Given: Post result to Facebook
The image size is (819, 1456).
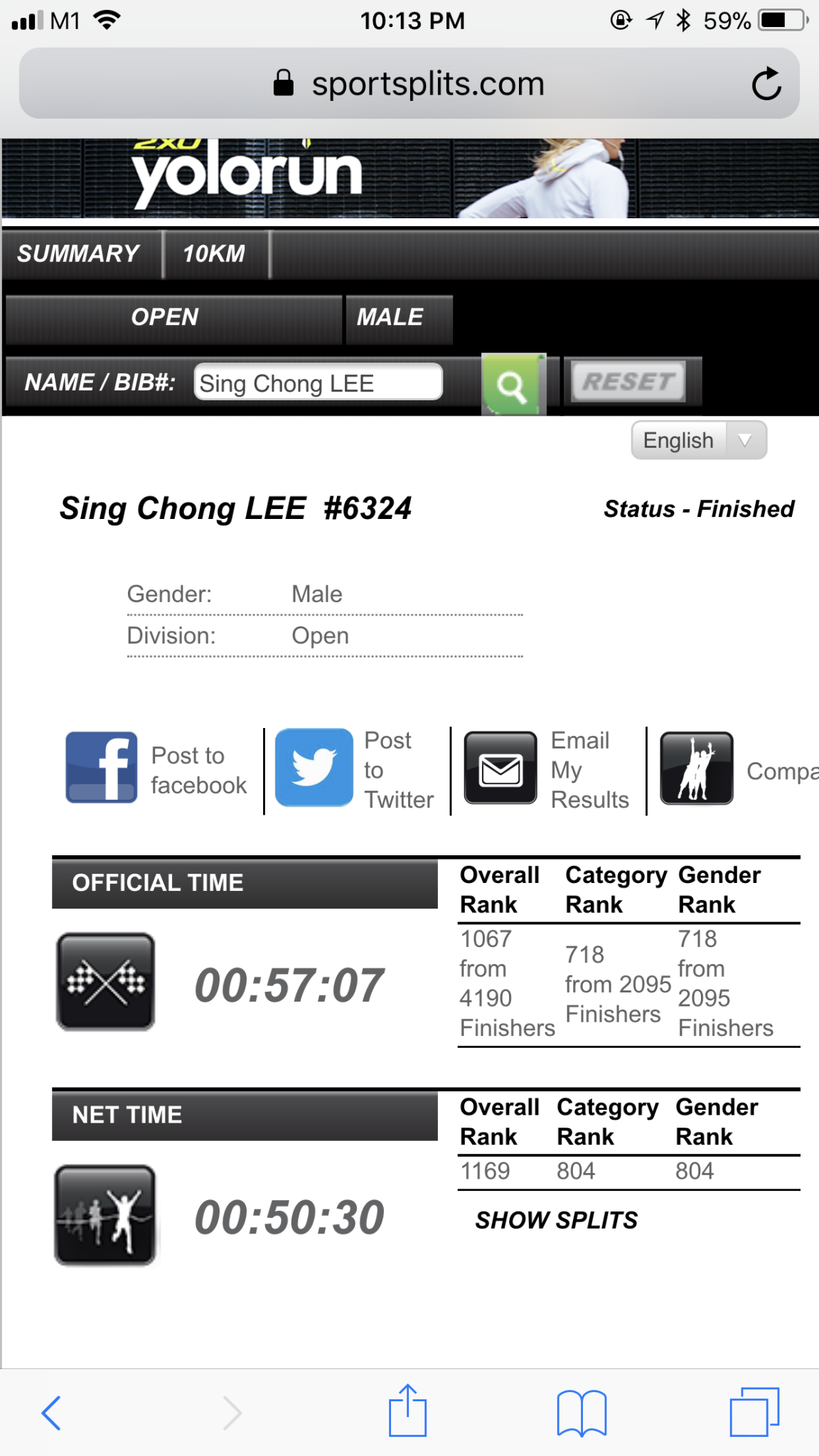Looking at the screenshot, I should click(156, 769).
